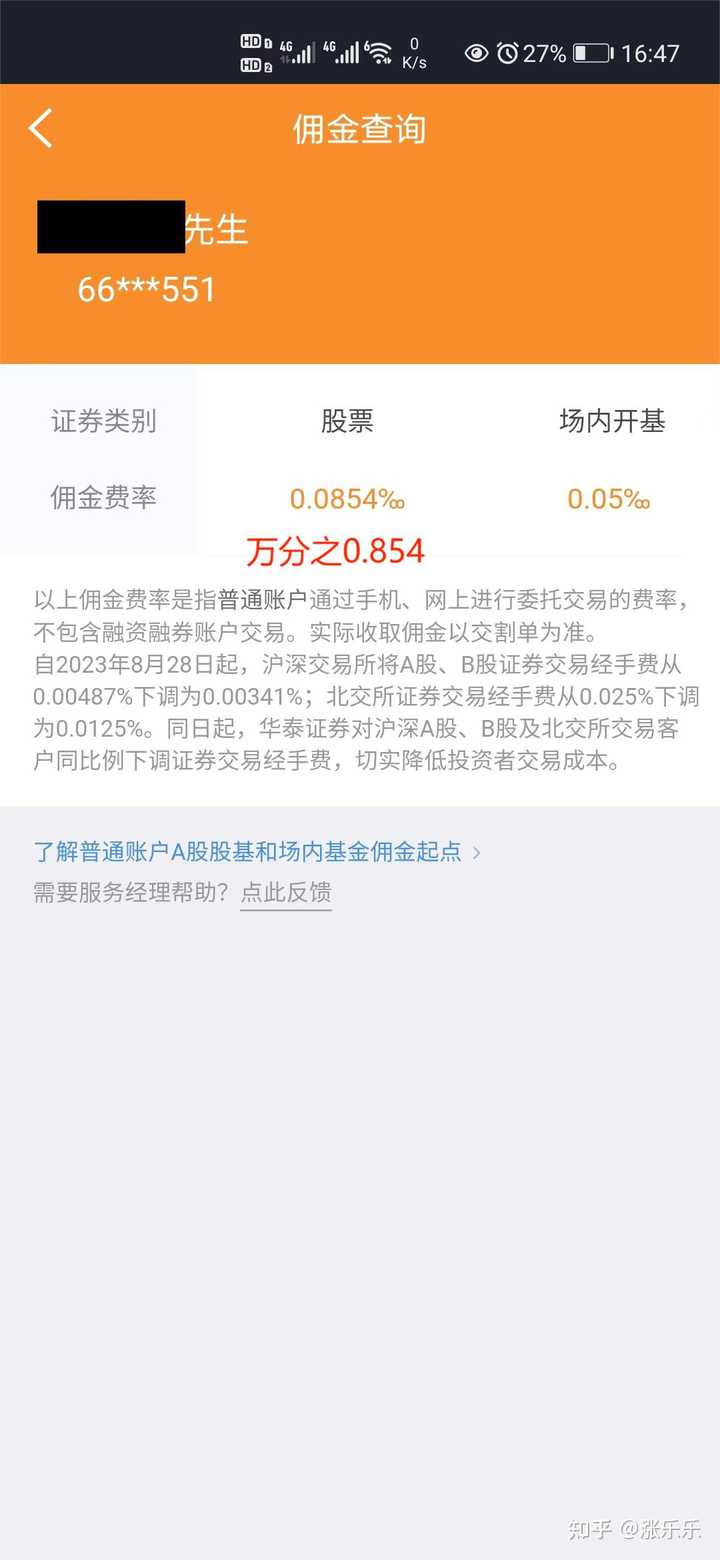Image resolution: width=720 pixels, height=1560 pixels.
Task: Tap the 0 K/s network speed indicator
Action: coord(413,52)
